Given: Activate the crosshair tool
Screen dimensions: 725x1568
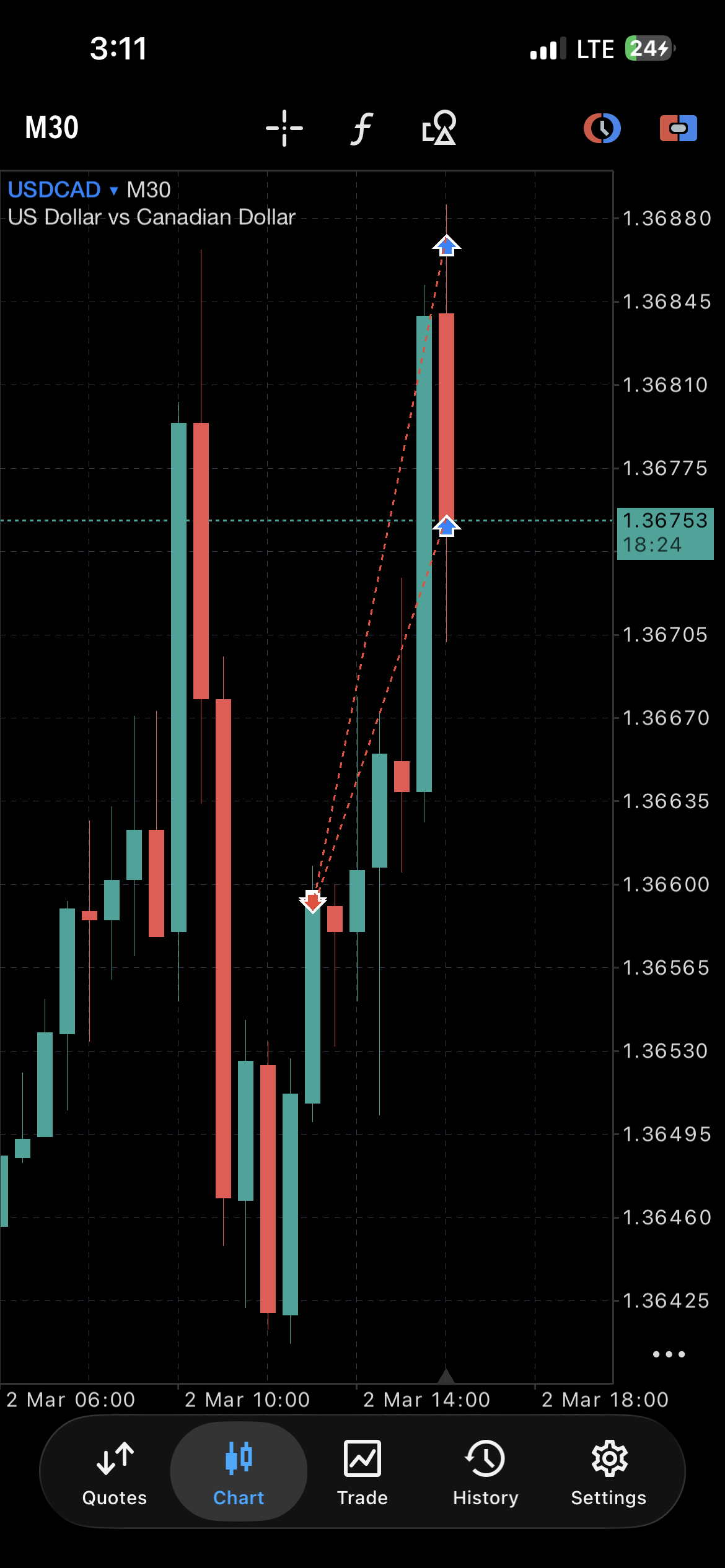Looking at the screenshot, I should [284, 128].
